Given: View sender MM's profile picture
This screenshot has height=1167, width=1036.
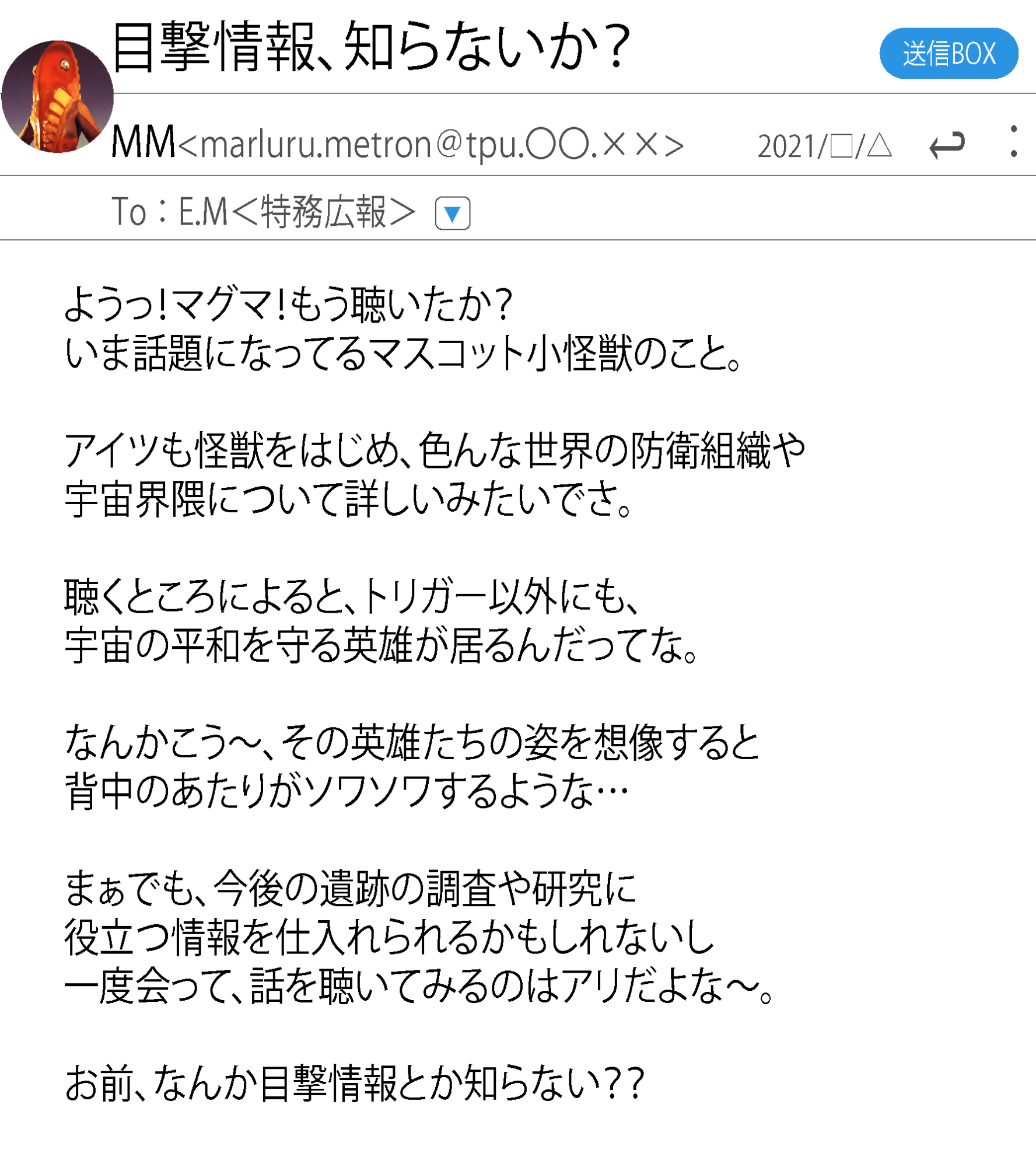Looking at the screenshot, I should tap(57, 97).
